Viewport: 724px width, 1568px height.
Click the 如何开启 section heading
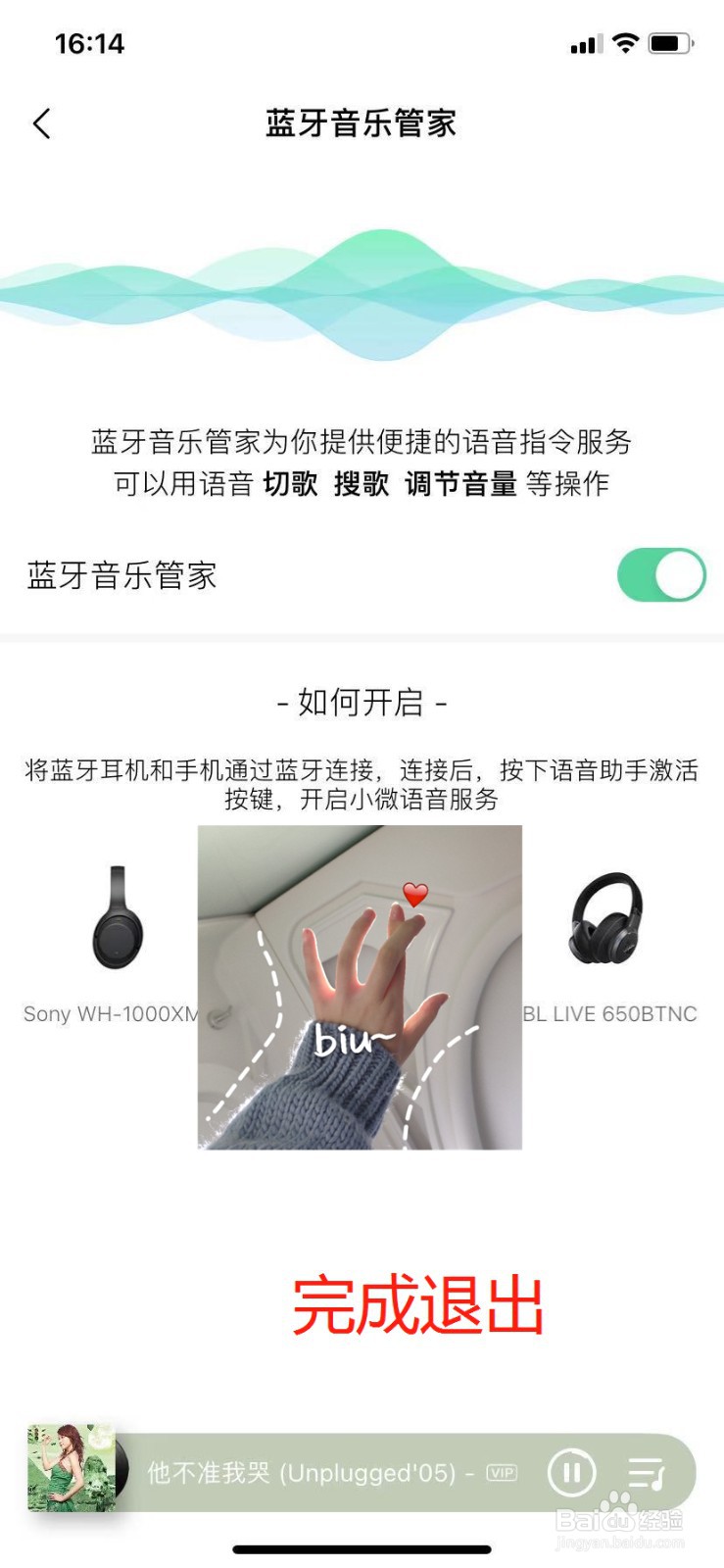click(362, 703)
